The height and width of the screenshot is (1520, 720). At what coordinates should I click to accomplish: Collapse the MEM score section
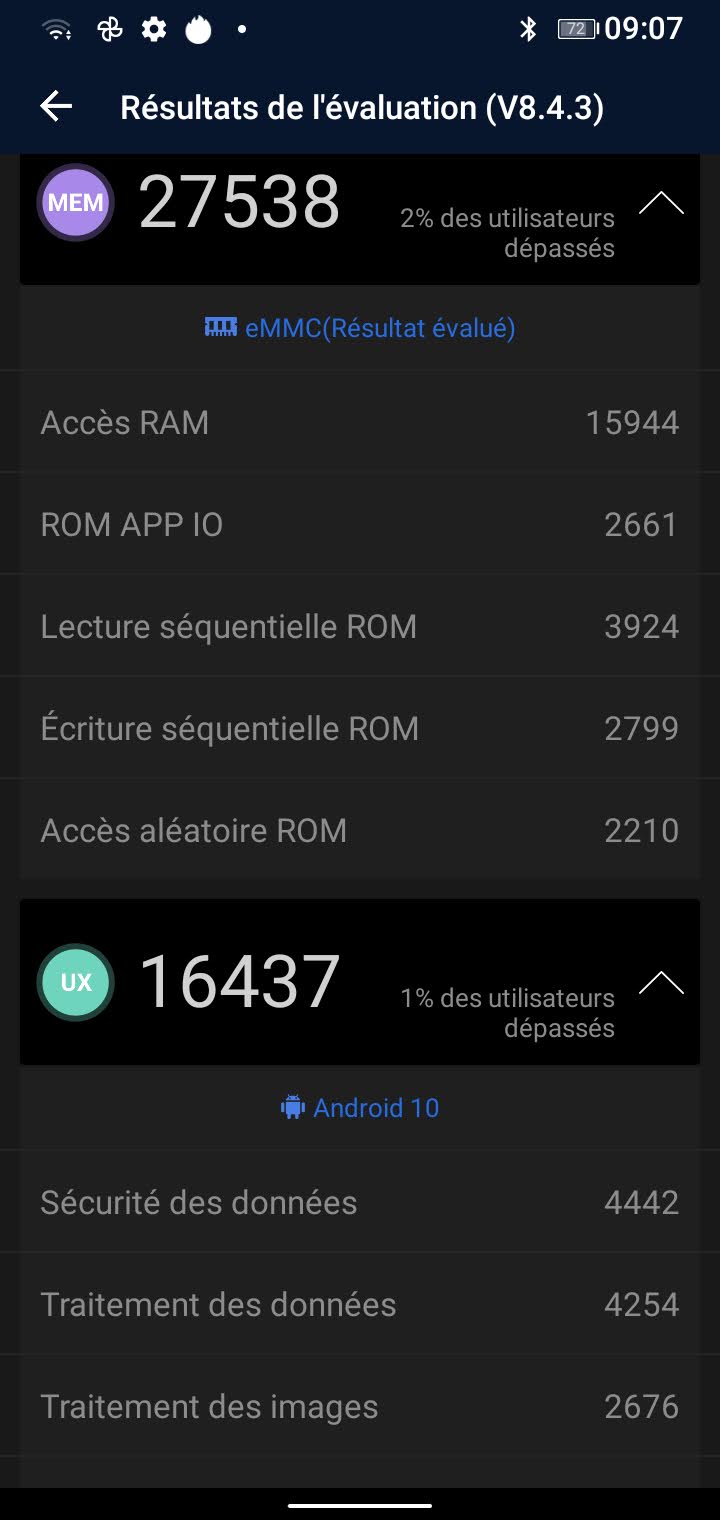(660, 204)
